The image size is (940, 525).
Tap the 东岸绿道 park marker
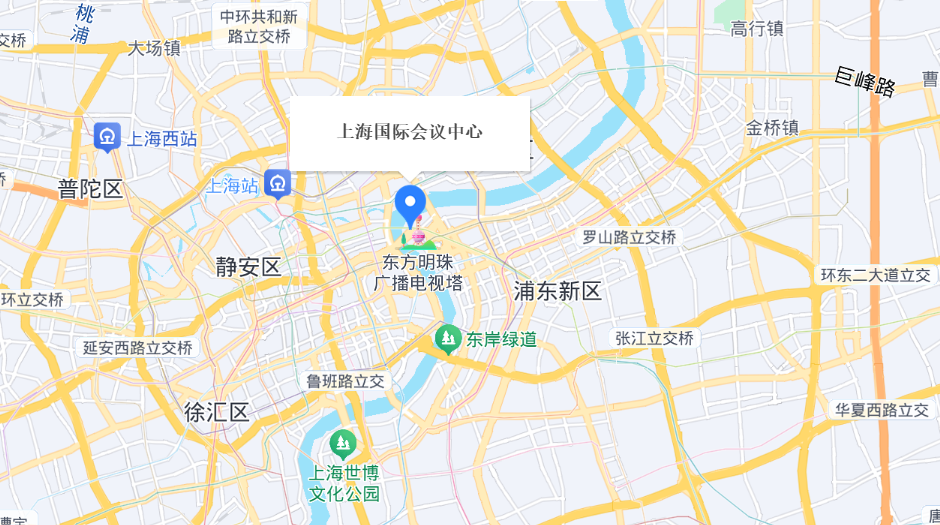pos(447,339)
